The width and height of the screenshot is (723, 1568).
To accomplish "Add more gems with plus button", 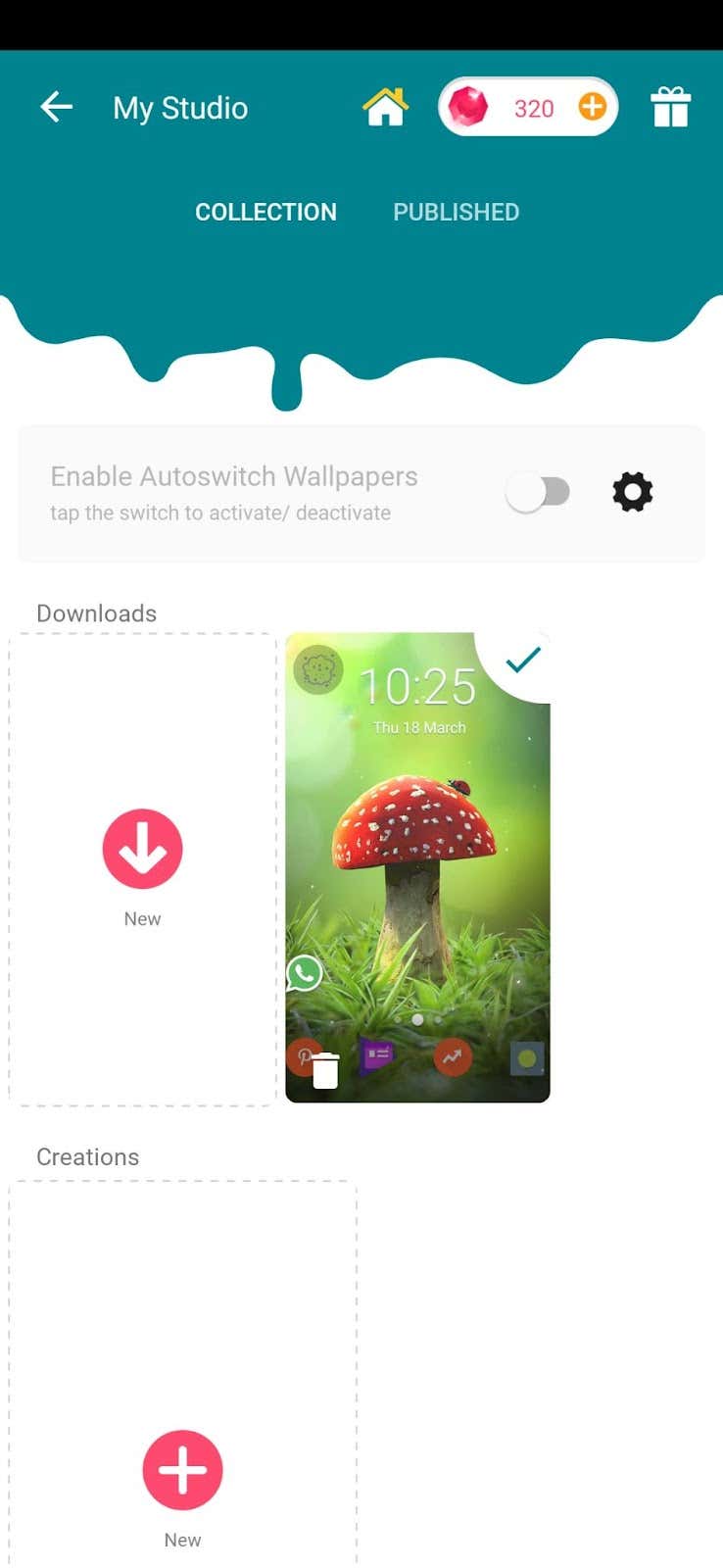I will (x=592, y=107).
